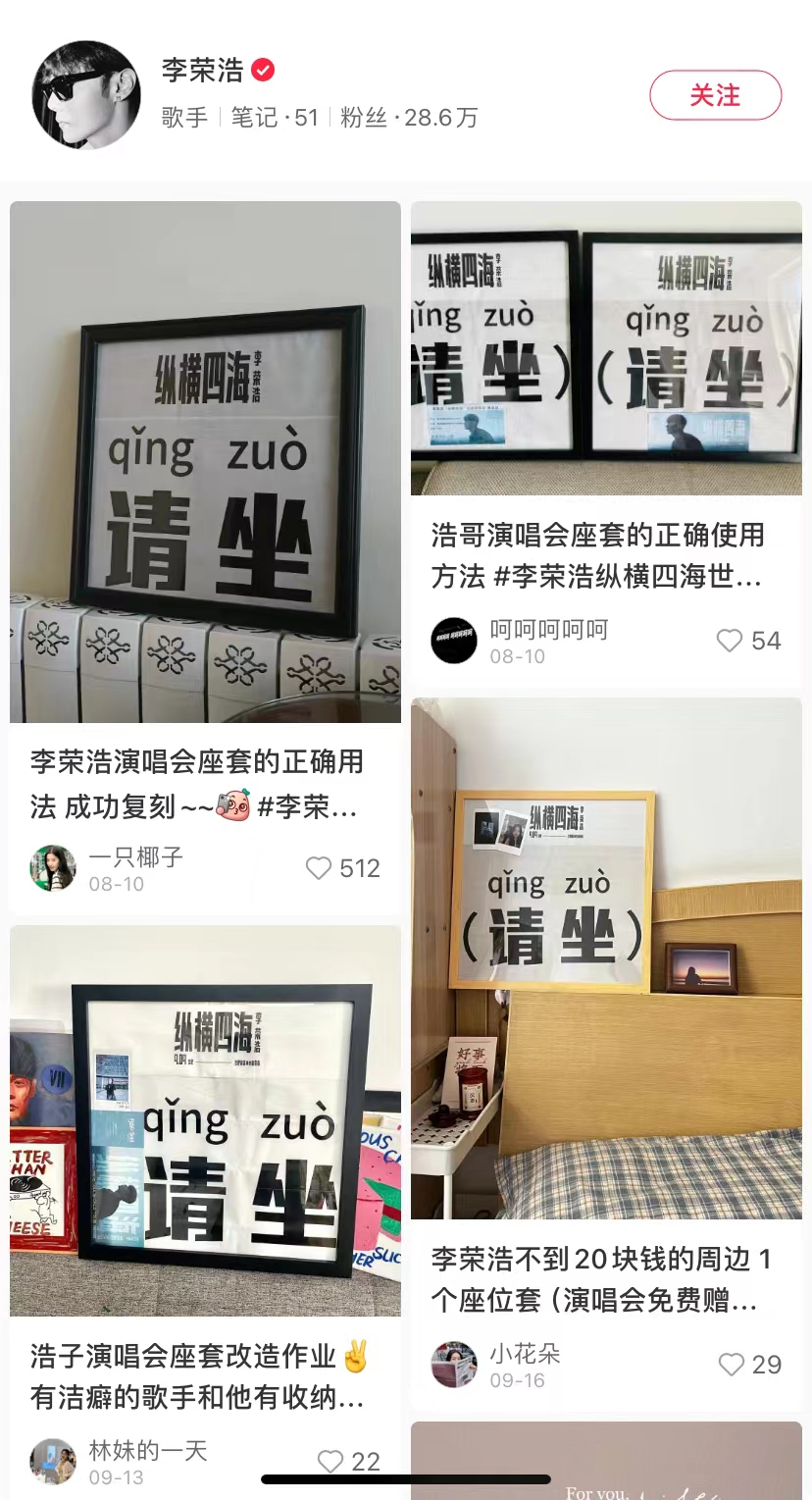Like the post by 林妹的一天
This screenshot has width=812, height=1500.
coord(331,1462)
